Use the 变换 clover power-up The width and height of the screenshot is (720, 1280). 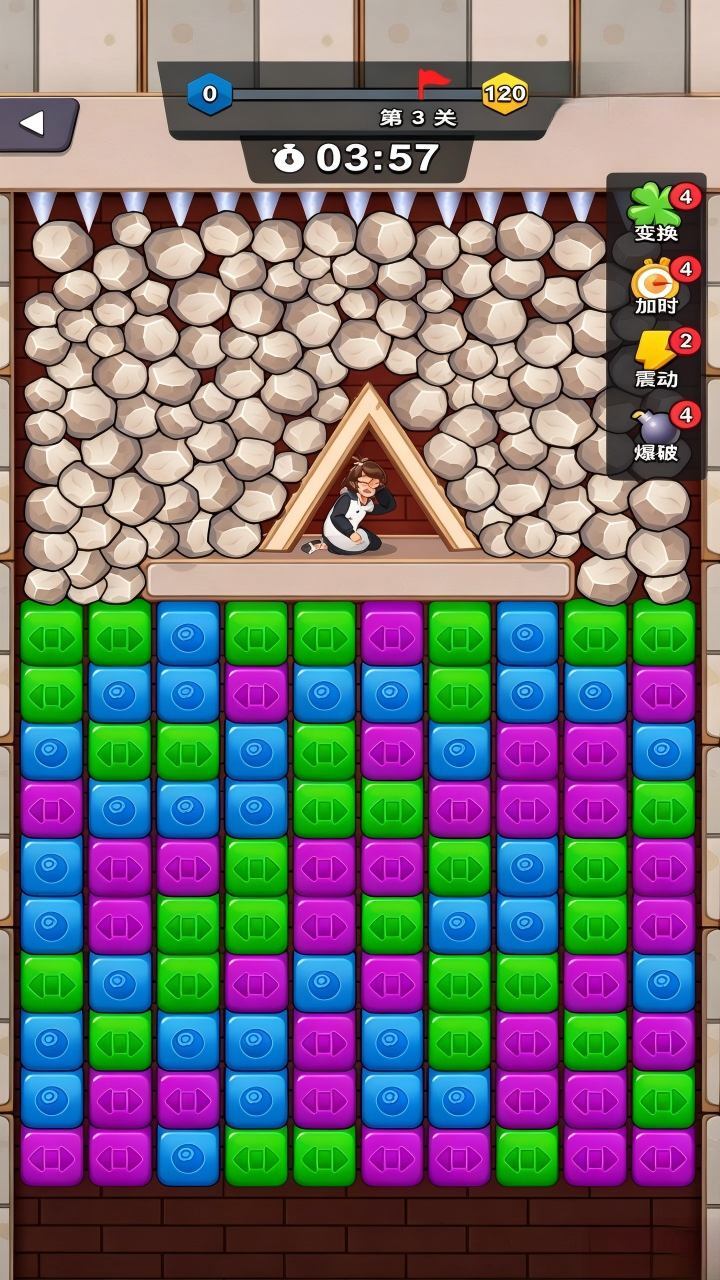point(658,212)
